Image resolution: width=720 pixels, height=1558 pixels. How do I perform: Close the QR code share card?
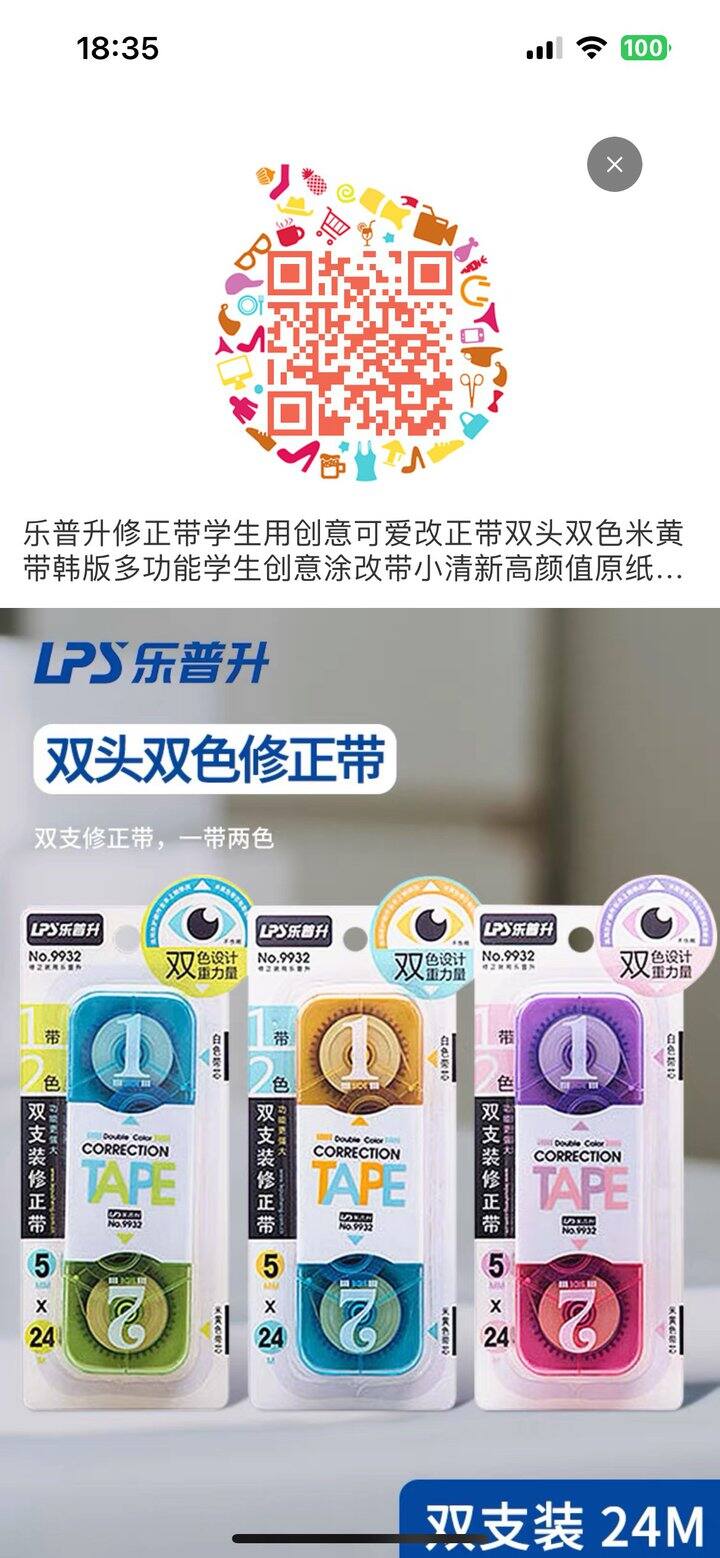pos(614,164)
